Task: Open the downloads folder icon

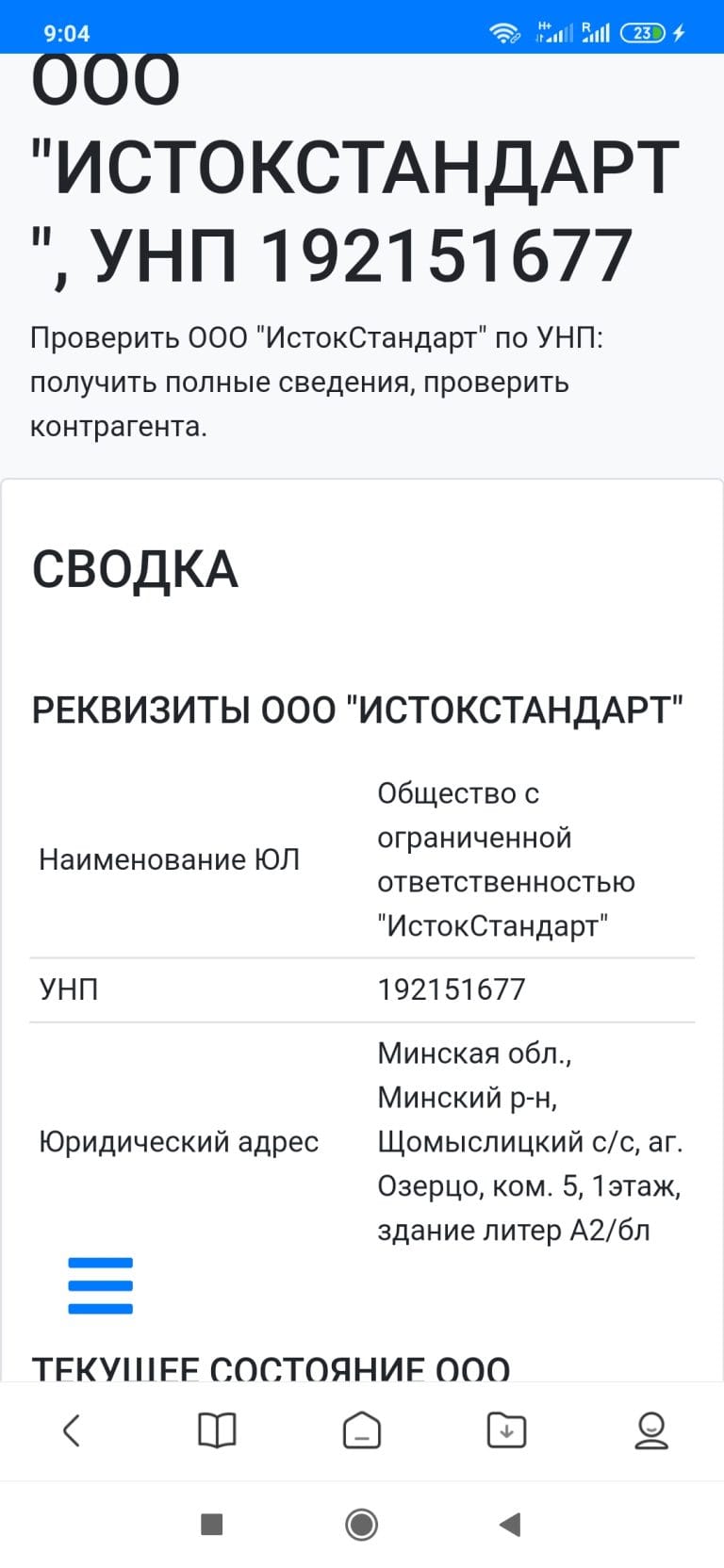Action: pos(506,1430)
